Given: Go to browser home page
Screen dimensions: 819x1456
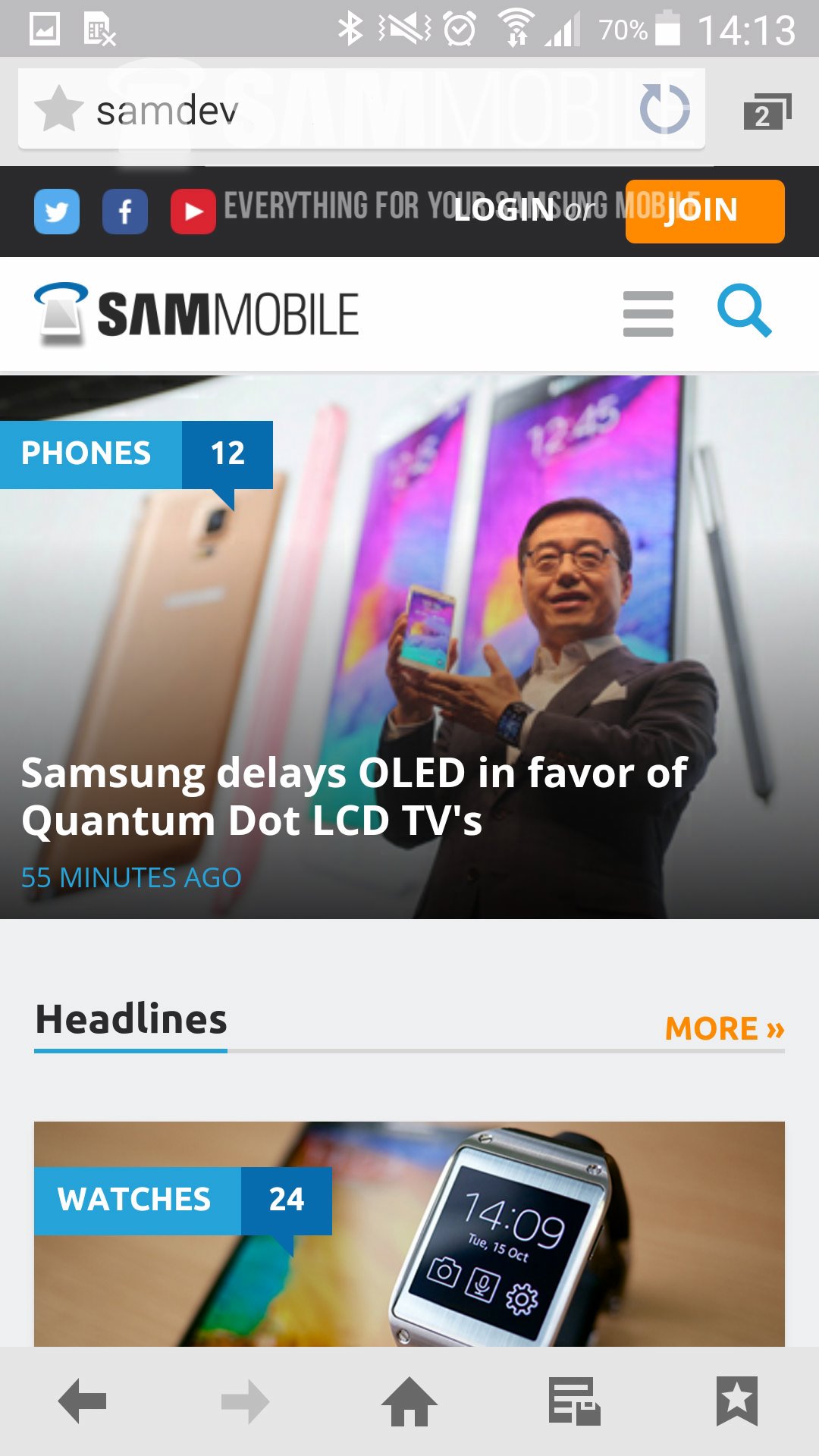Looking at the screenshot, I should [x=409, y=1401].
